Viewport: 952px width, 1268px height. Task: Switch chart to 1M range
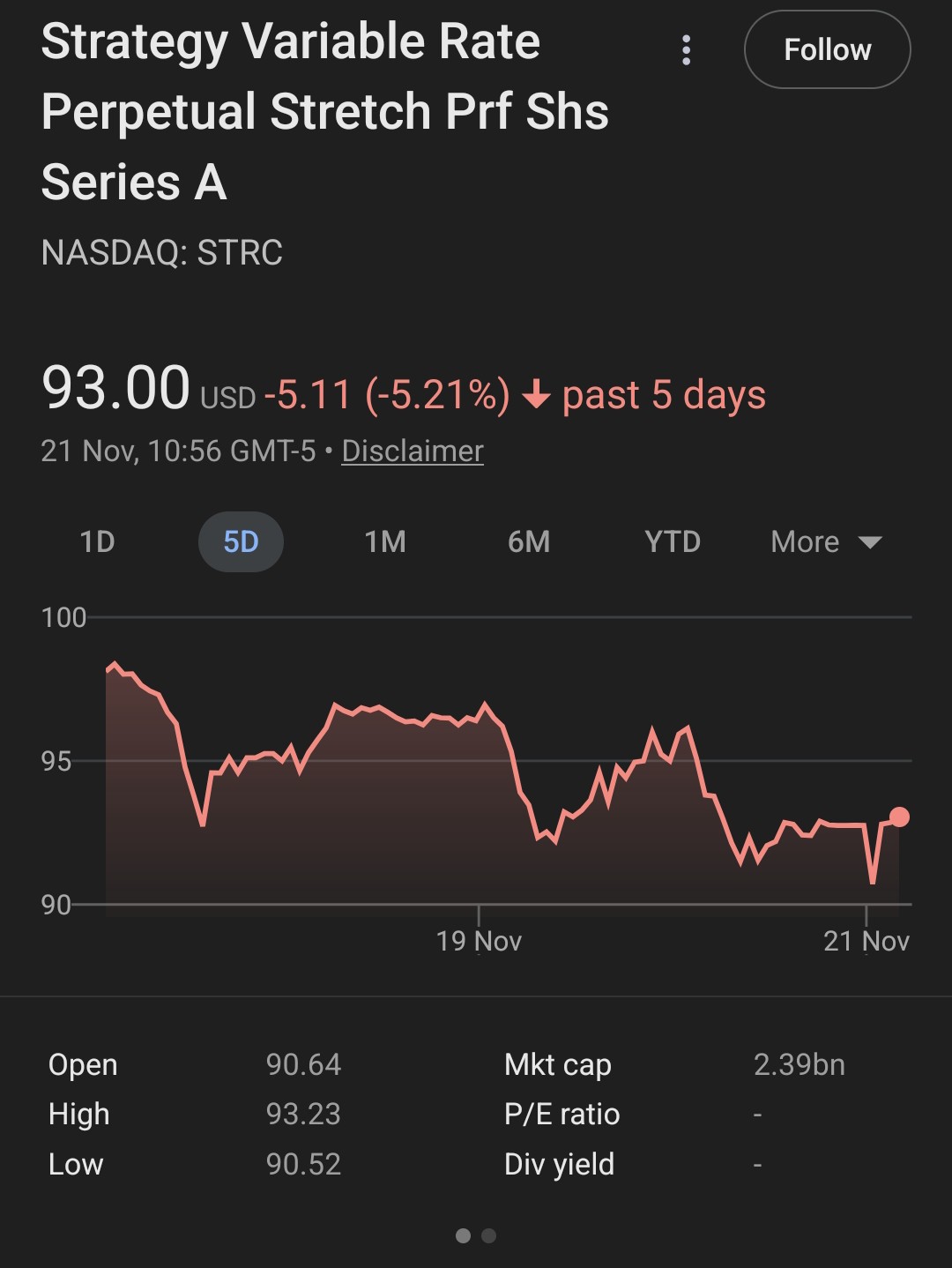(385, 541)
